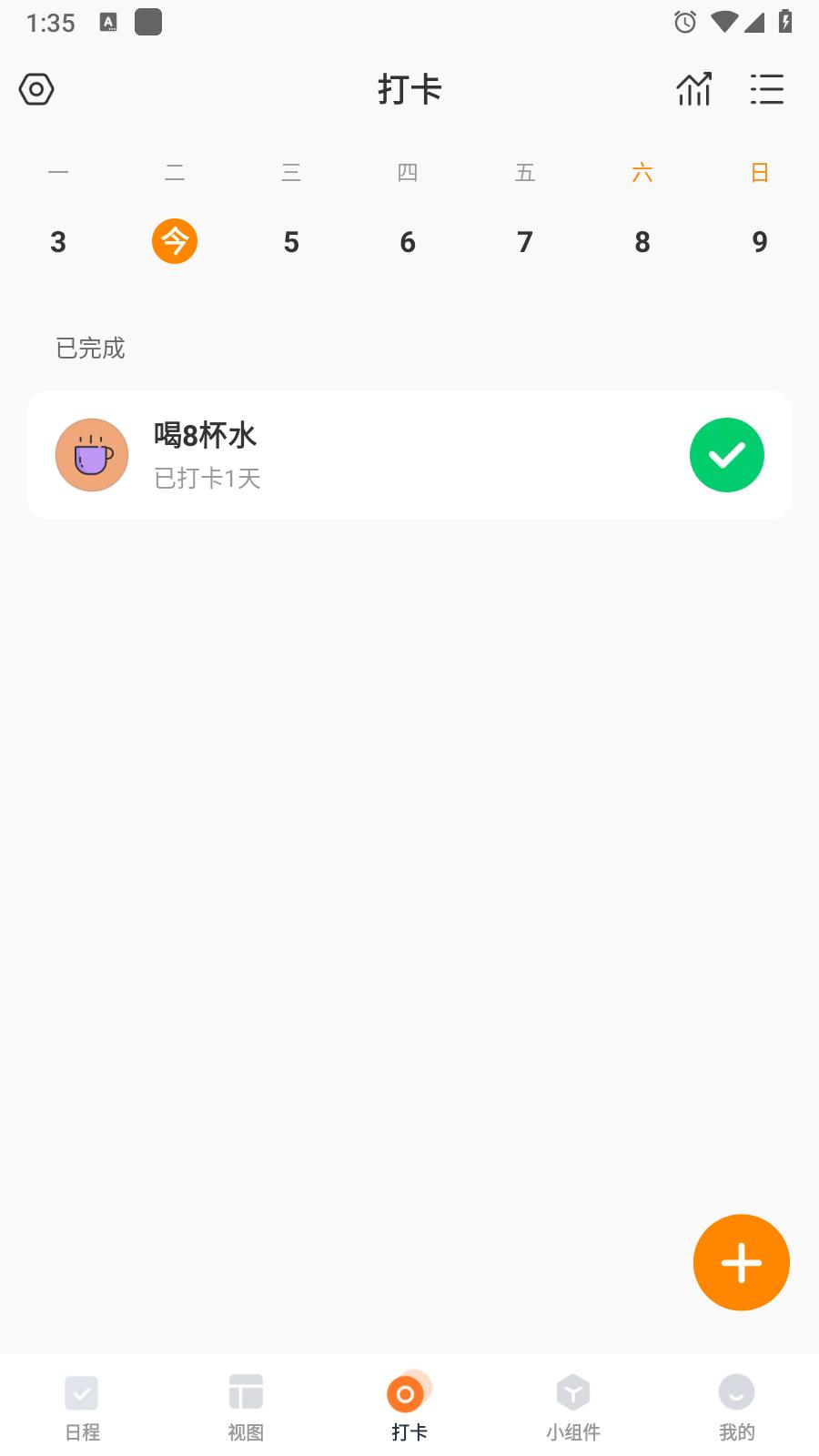The image size is (819, 1456).
Task: Switch to the 我的 tab
Action: (x=736, y=1404)
